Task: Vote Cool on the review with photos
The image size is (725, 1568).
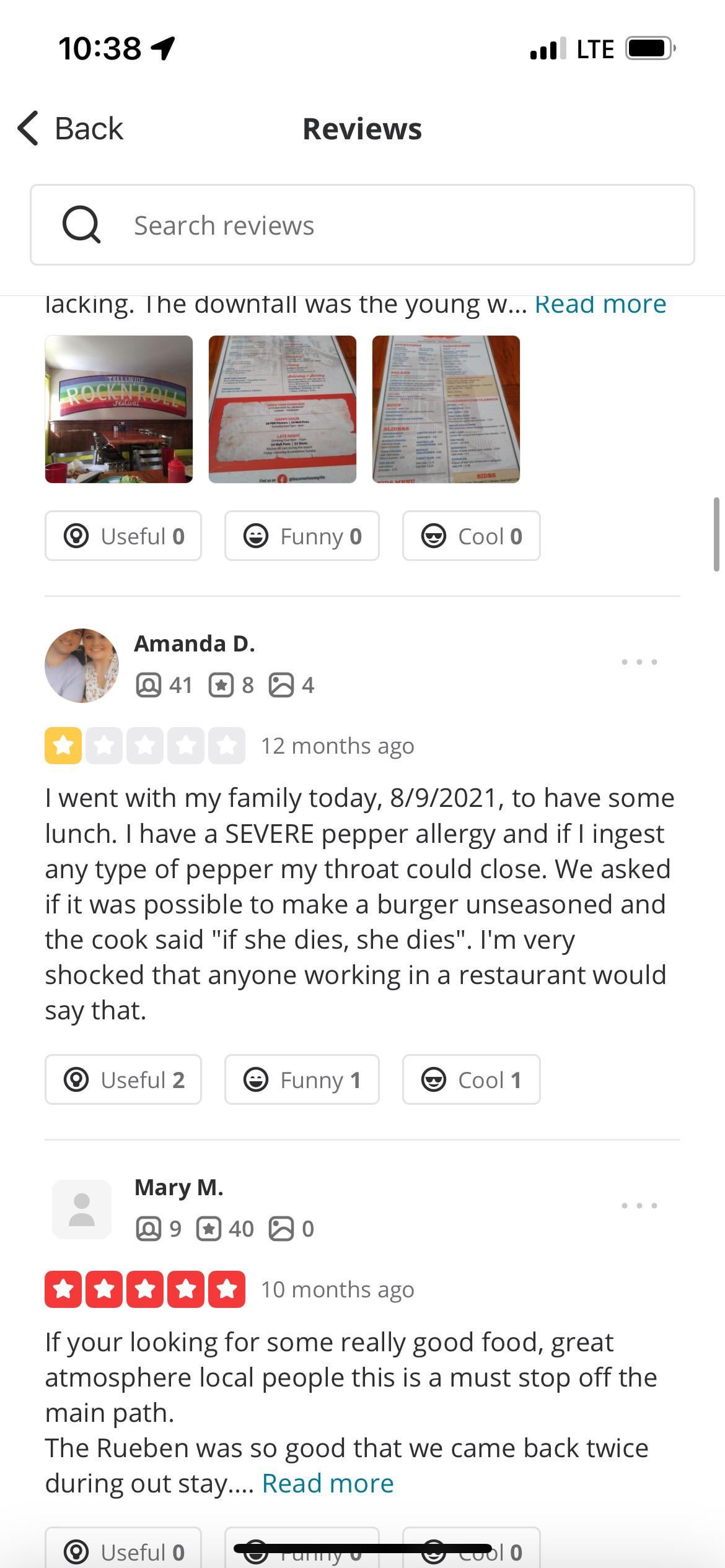Action: pyautogui.click(x=471, y=536)
